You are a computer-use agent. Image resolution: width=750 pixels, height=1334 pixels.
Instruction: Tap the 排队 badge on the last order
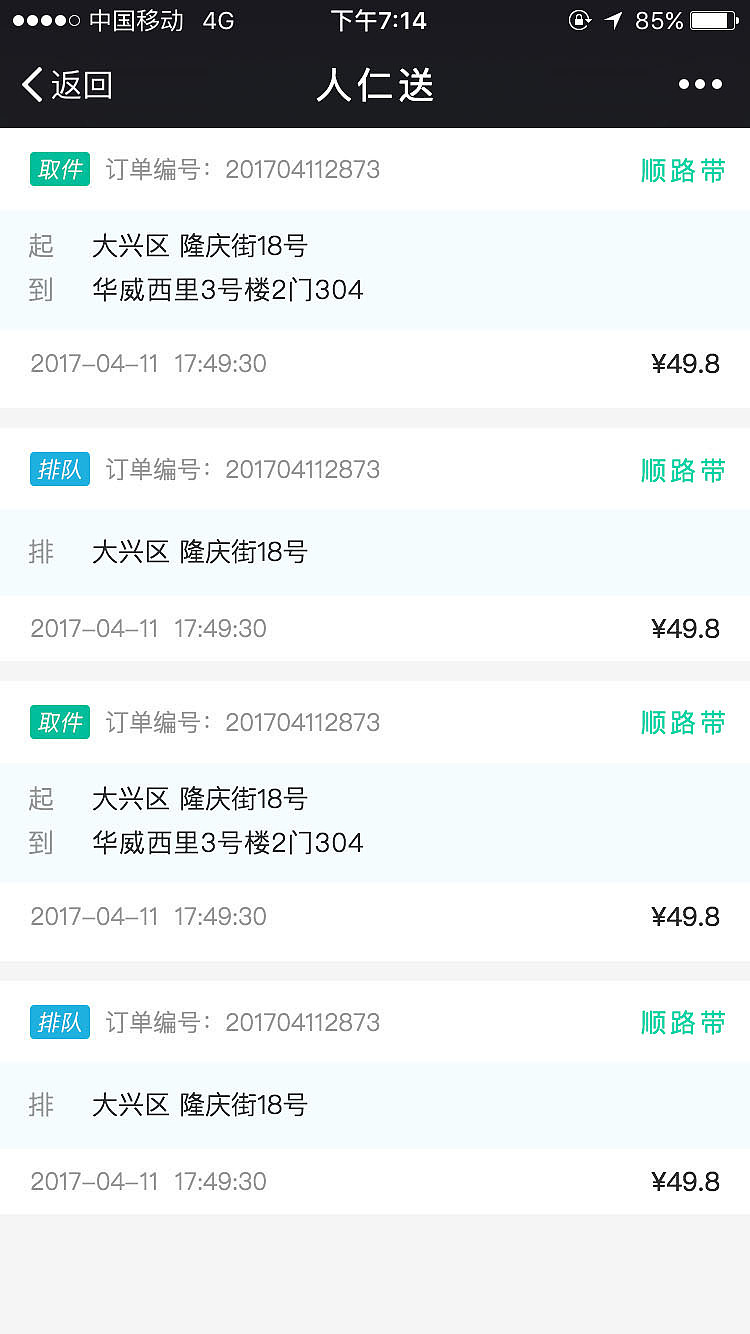click(x=59, y=1022)
